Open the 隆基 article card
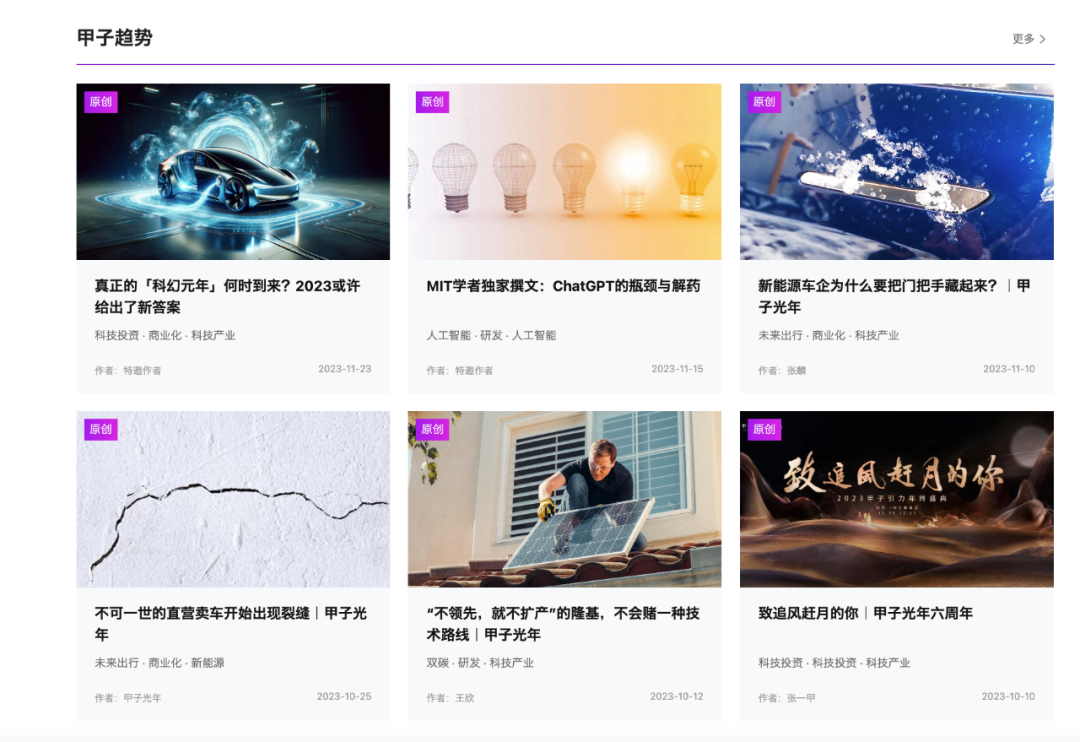 pos(562,623)
